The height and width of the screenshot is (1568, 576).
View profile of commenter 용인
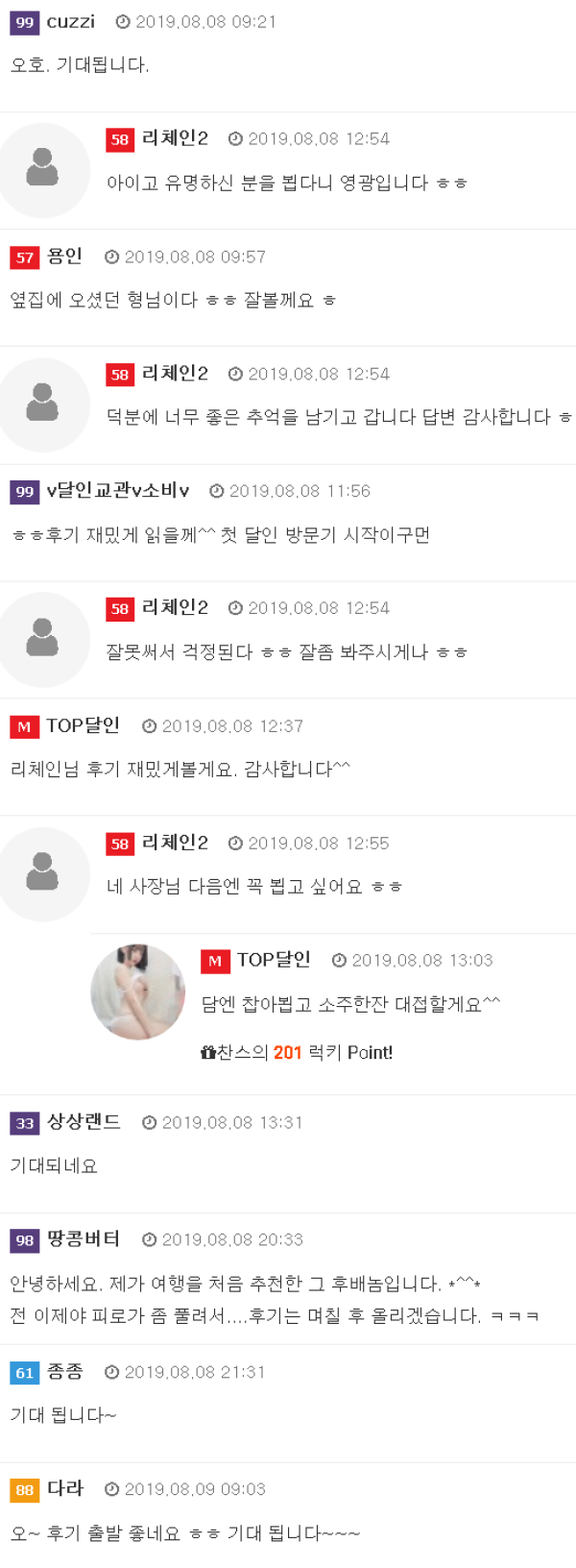(x=64, y=257)
